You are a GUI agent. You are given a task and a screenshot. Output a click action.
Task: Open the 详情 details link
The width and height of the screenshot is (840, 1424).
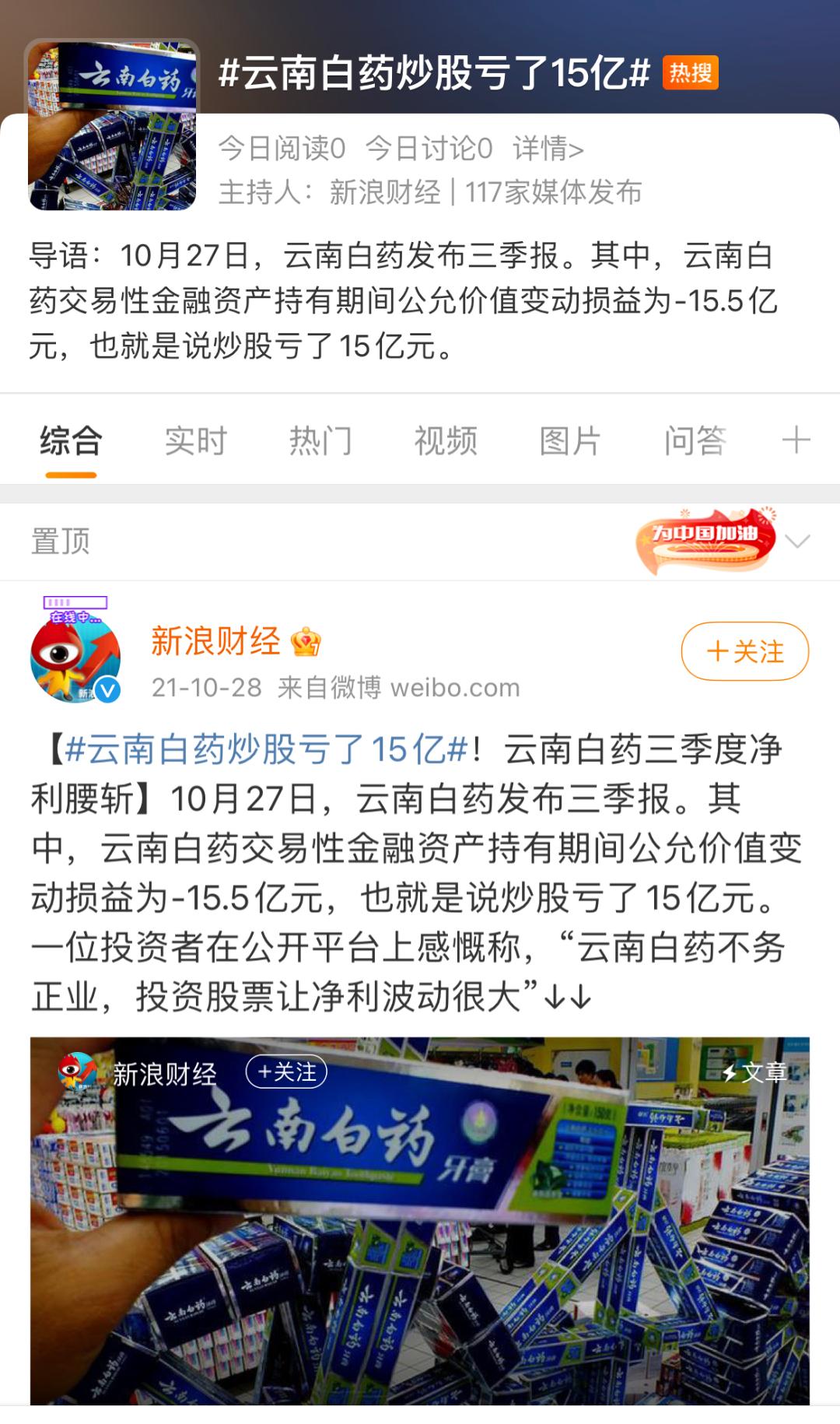(x=548, y=148)
